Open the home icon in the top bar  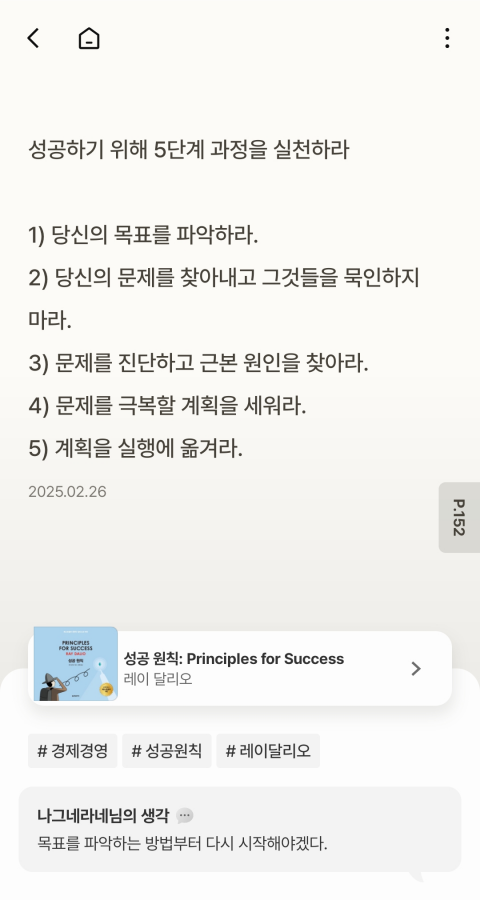point(88,38)
